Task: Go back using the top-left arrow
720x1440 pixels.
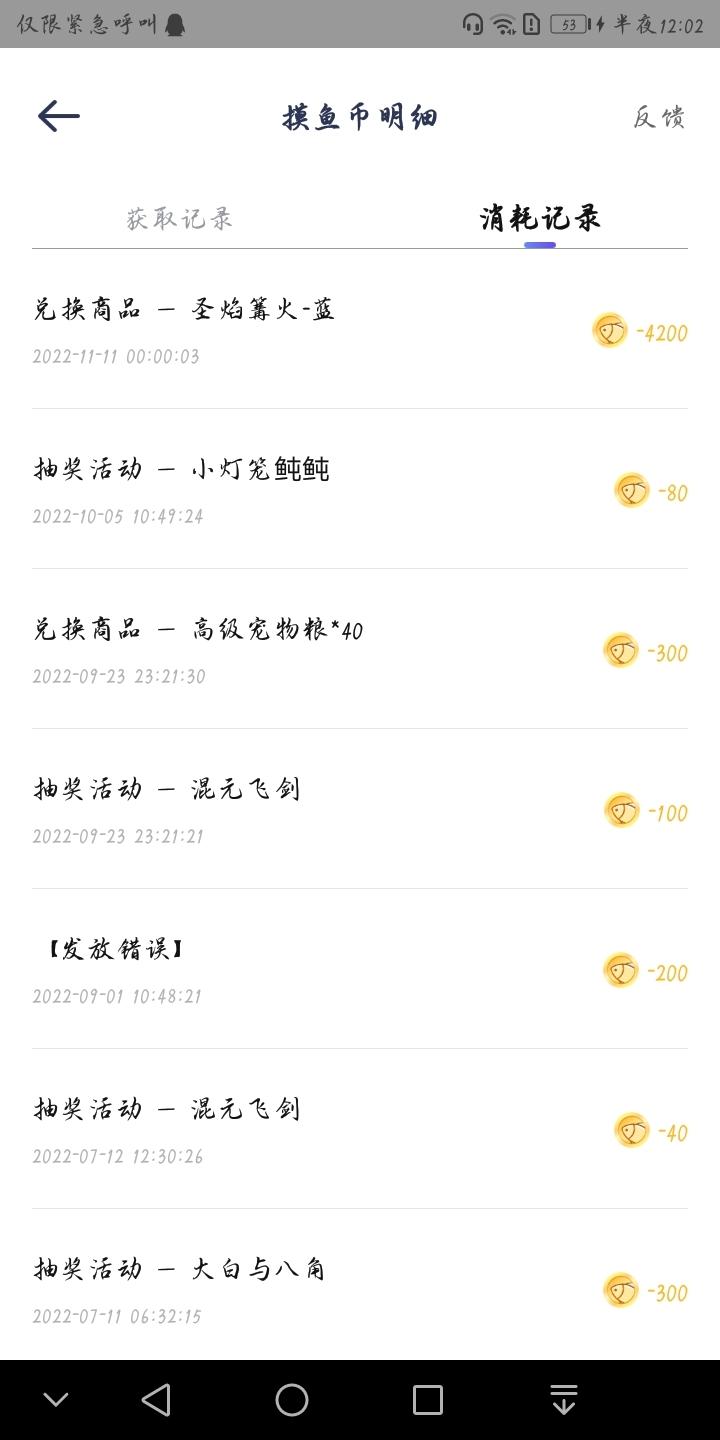Action: coord(59,116)
